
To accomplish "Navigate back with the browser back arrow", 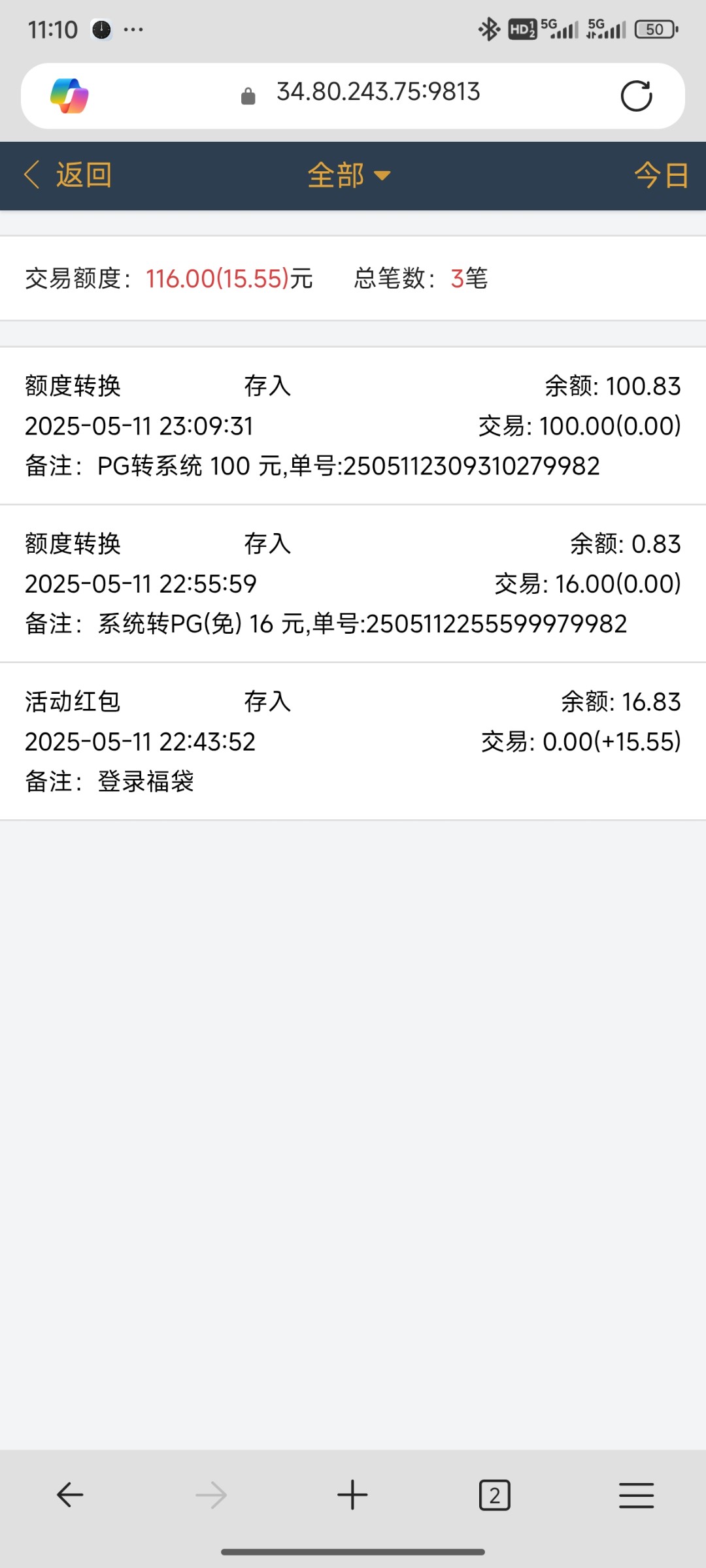I will [x=70, y=1495].
